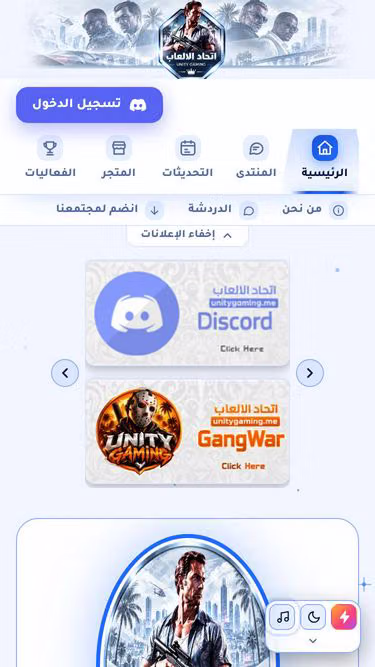Go to the التحديثات updates tab
Image resolution: width=375 pixels, height=667 pixels.
coord(188,161)
